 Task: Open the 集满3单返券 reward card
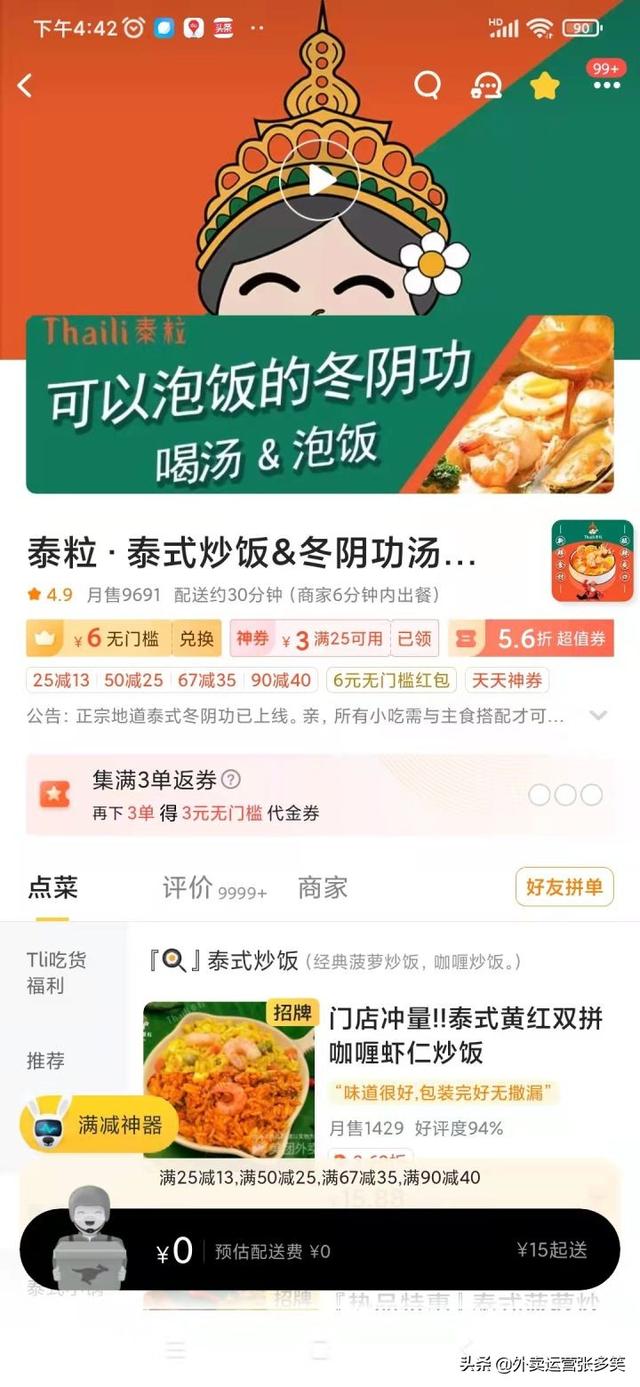(x=320, y=795)
